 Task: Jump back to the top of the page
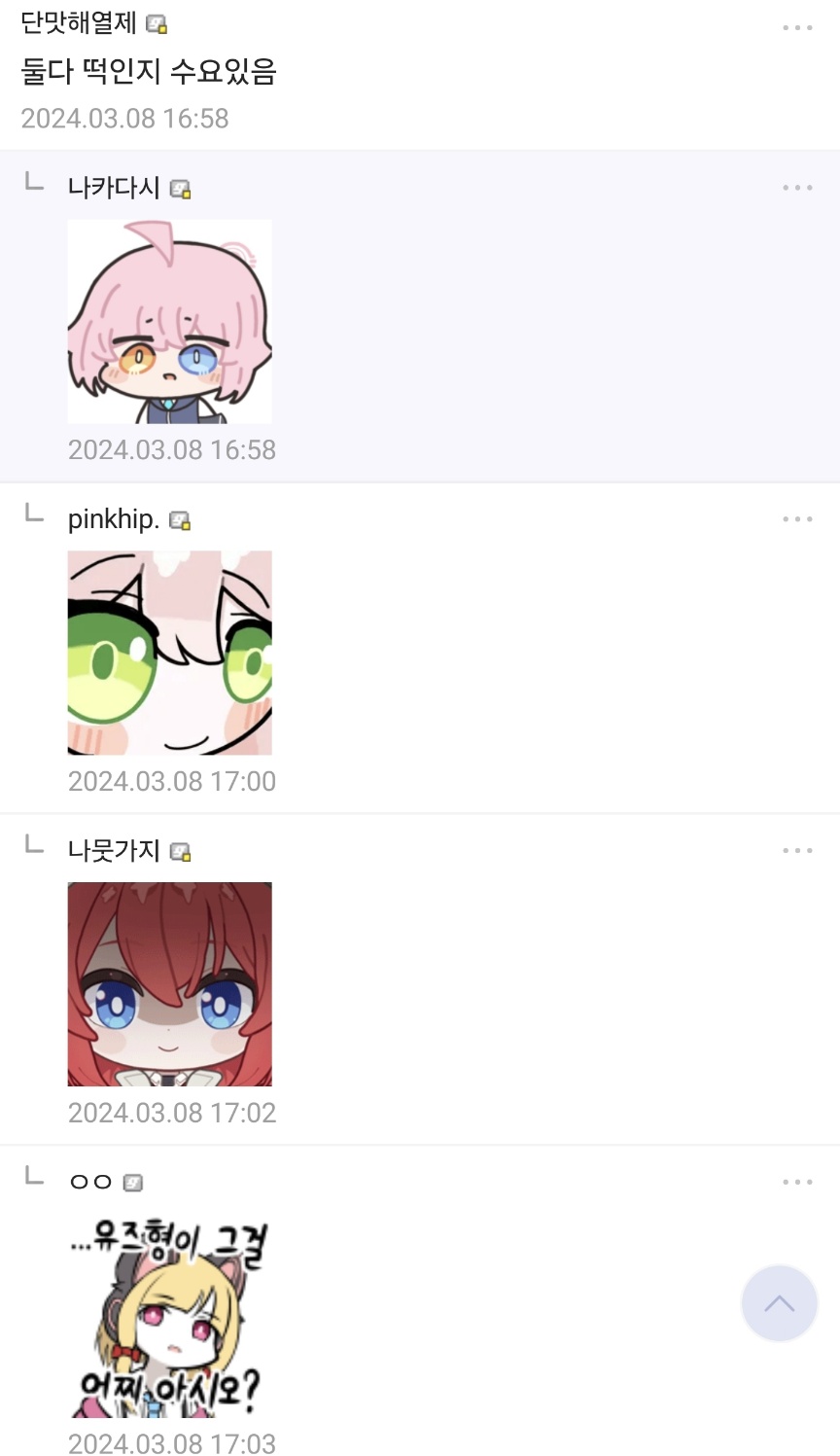pyautogui.click(x=779, y=1303)
